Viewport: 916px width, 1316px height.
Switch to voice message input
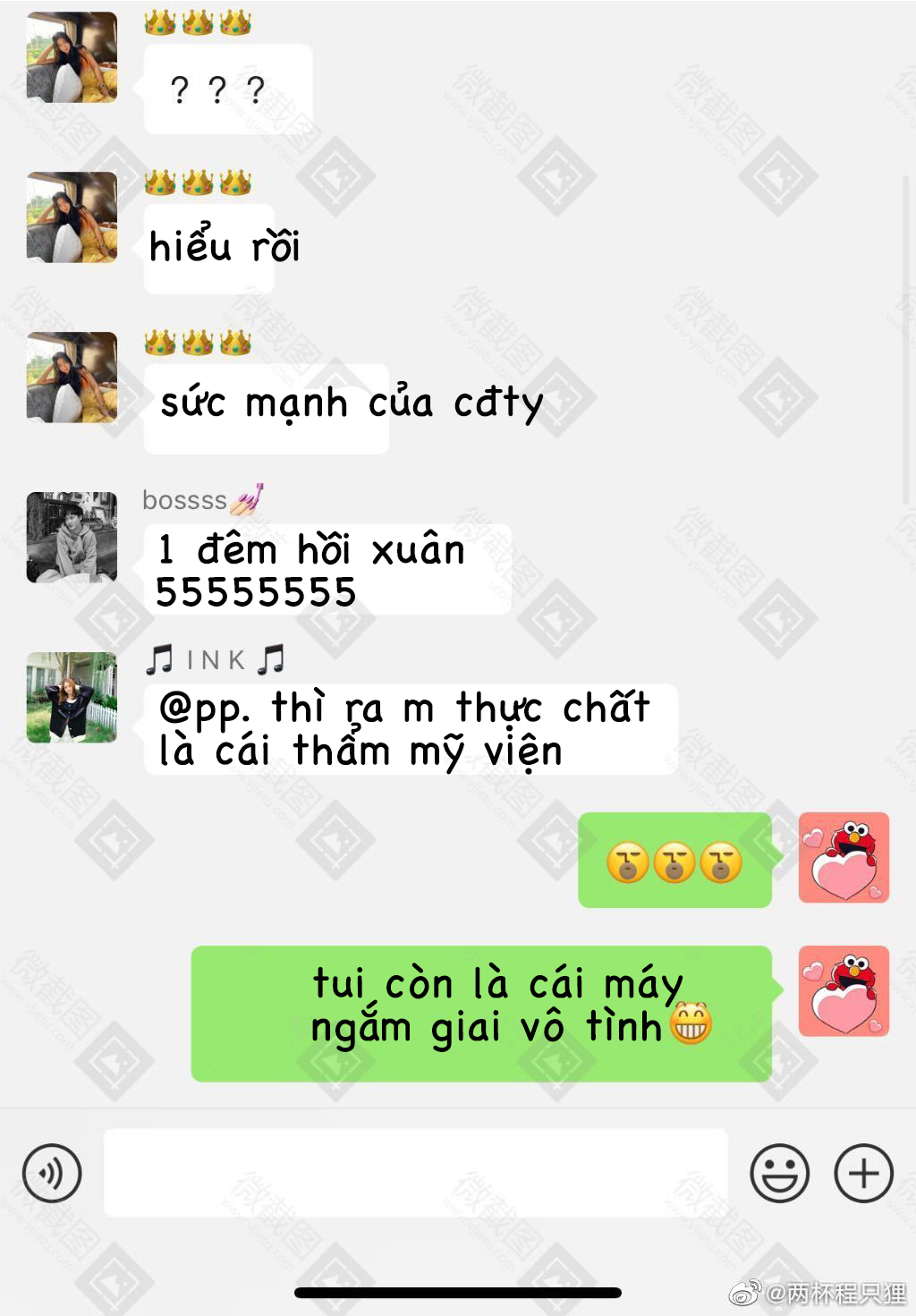point(52,1173)
